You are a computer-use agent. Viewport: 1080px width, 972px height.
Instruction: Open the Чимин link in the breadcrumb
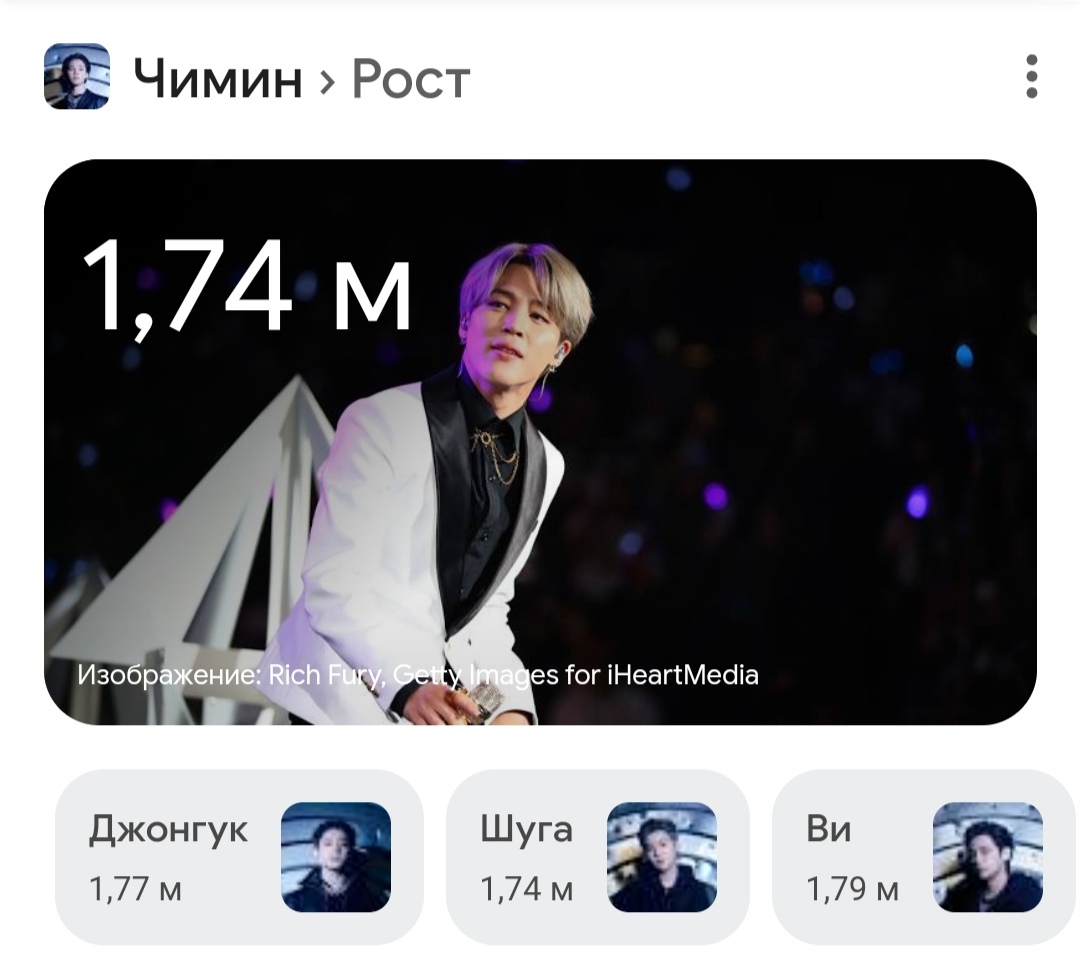pyautogui.click(x=218, y=78)
